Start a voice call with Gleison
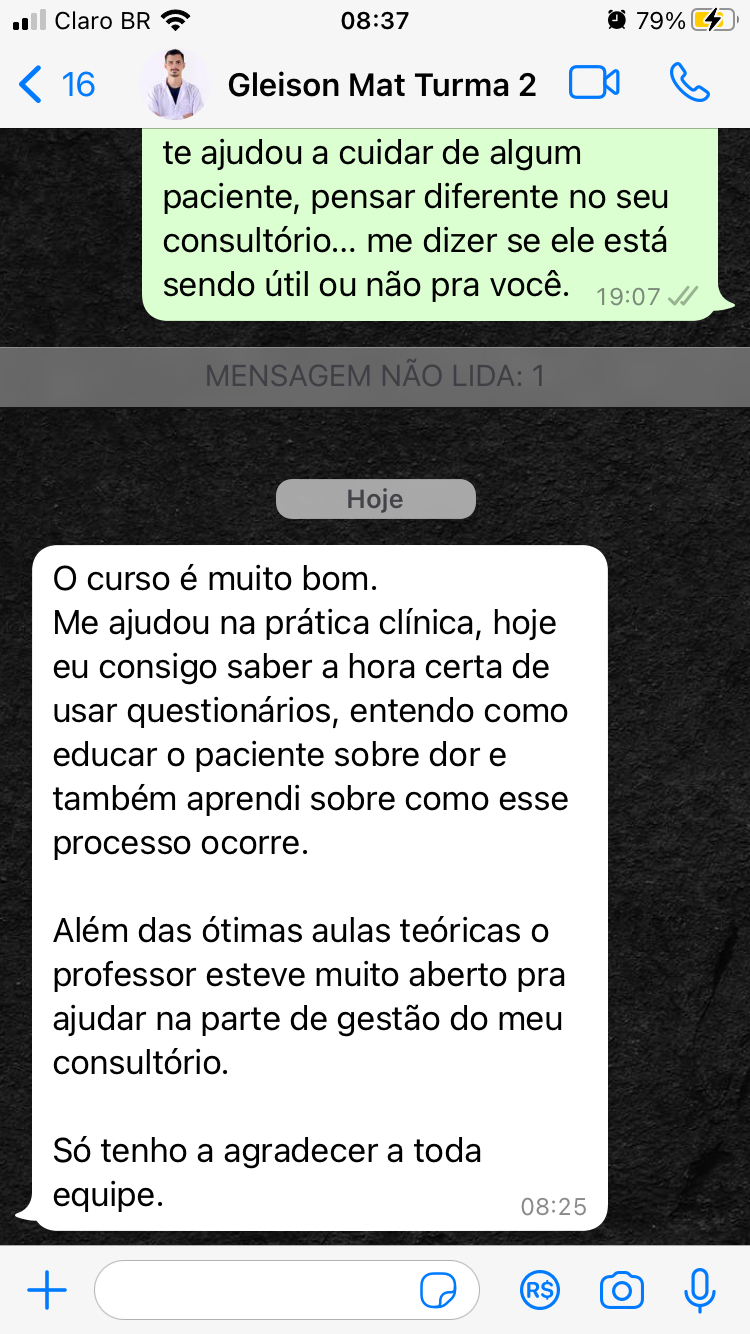 689,84
